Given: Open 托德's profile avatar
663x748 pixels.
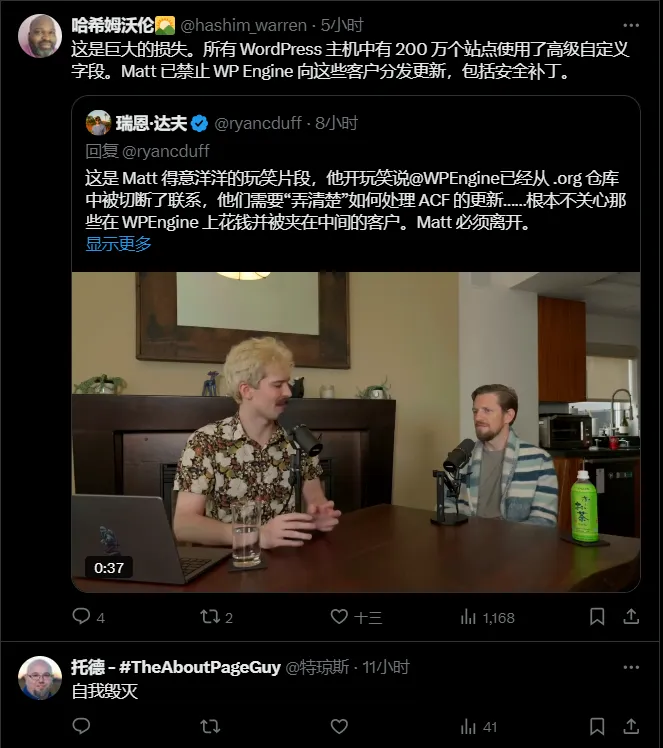Looking at the screenshot, I should [40, 678].
